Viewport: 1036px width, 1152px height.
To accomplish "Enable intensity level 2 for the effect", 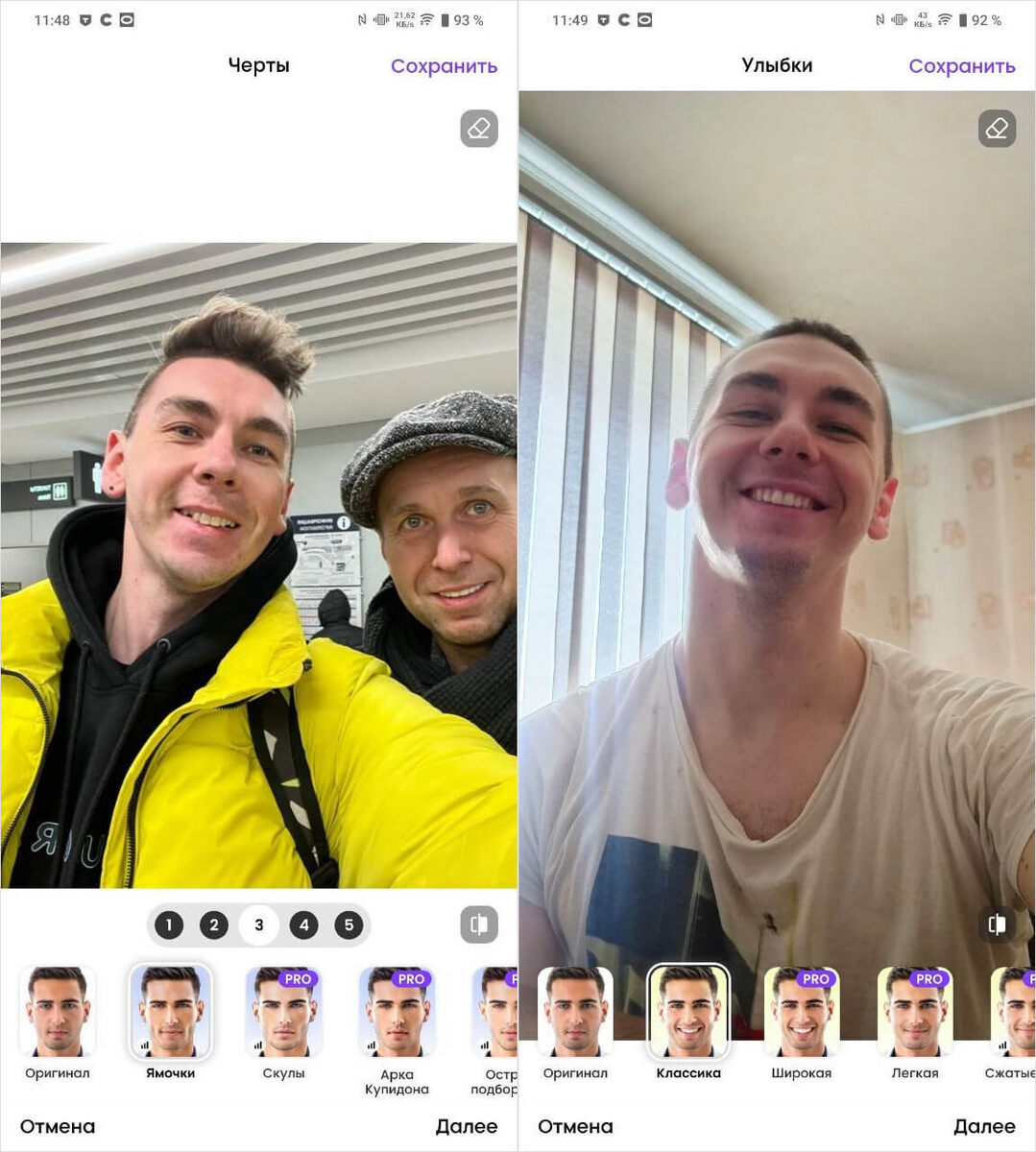I will click(x=213, y=924).
